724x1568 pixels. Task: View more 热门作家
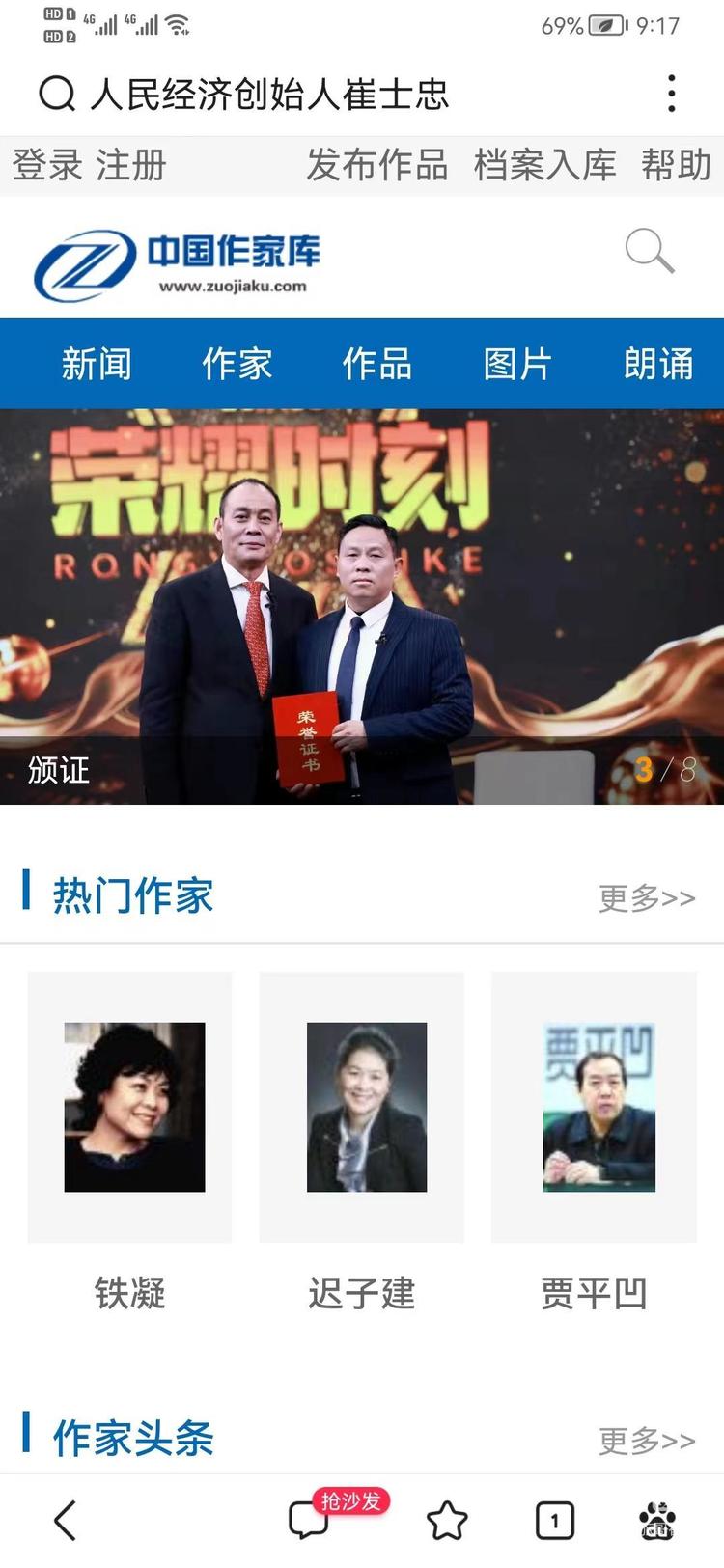coord(647,897)
